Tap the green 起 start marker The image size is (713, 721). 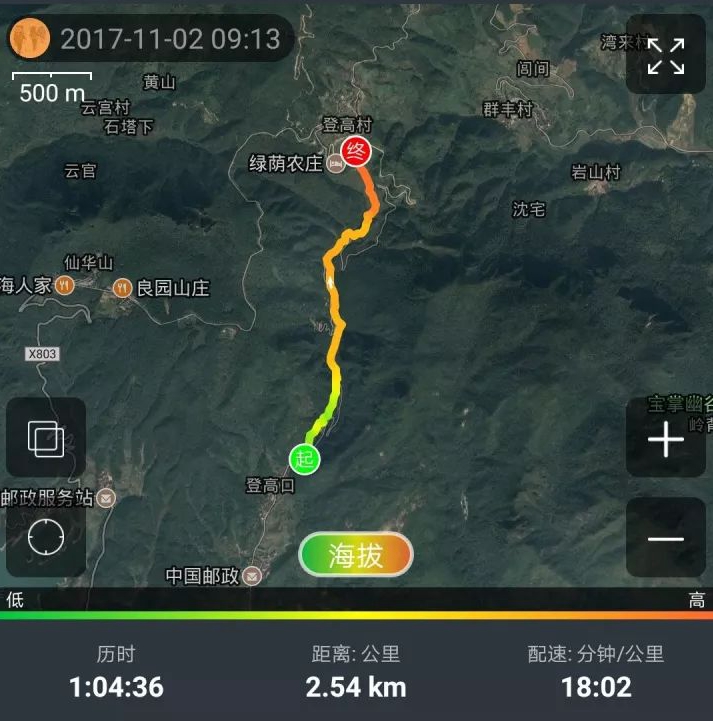[x=305, y=459]
